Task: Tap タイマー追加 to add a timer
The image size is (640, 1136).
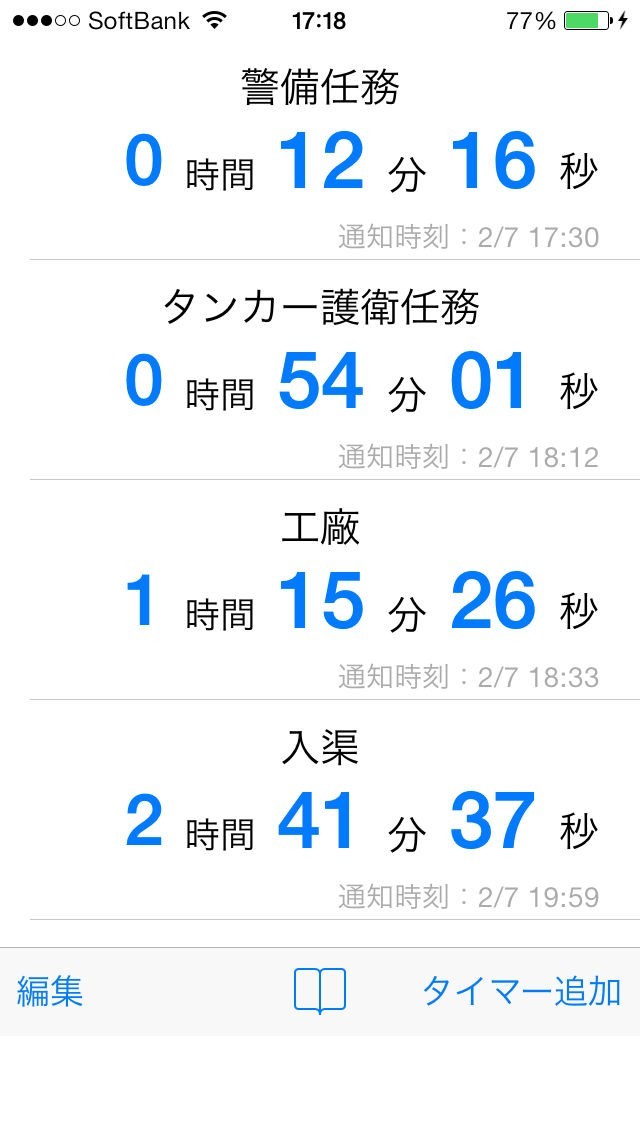Action: (521, 991)
